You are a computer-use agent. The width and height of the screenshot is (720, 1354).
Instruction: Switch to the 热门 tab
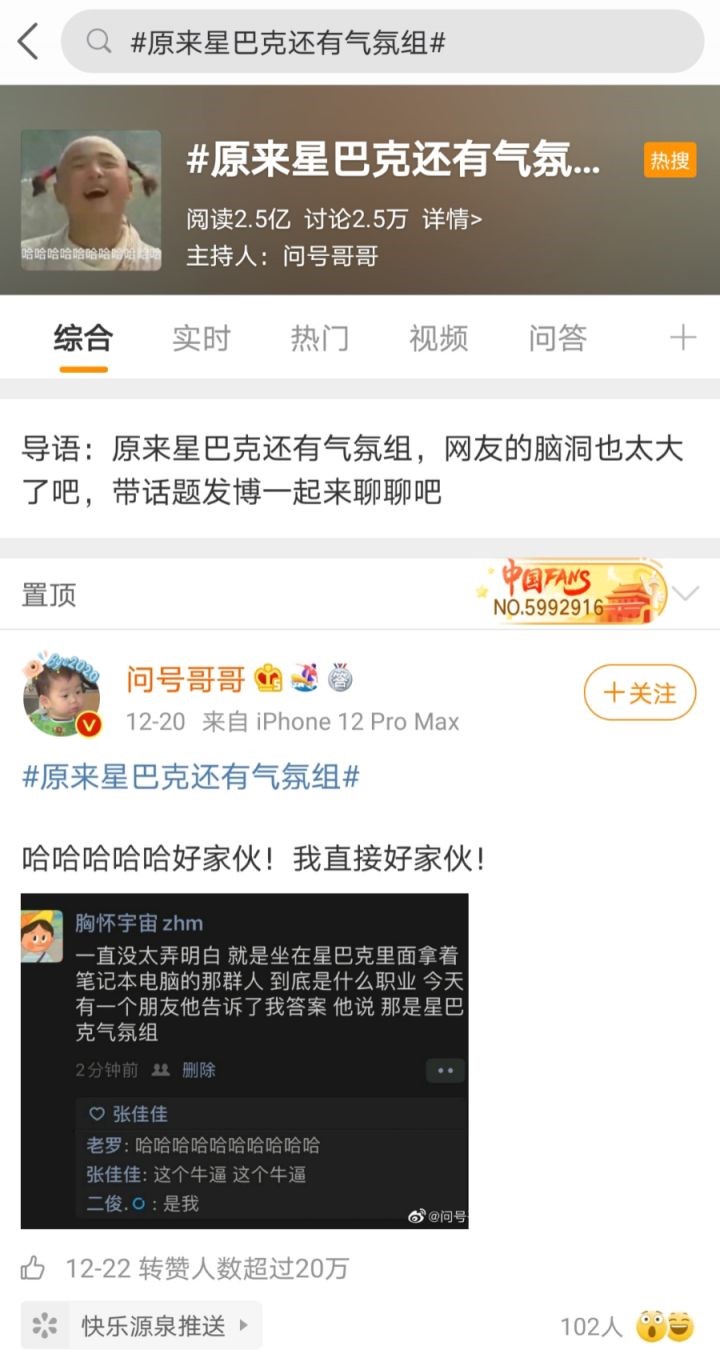(320, 338)
